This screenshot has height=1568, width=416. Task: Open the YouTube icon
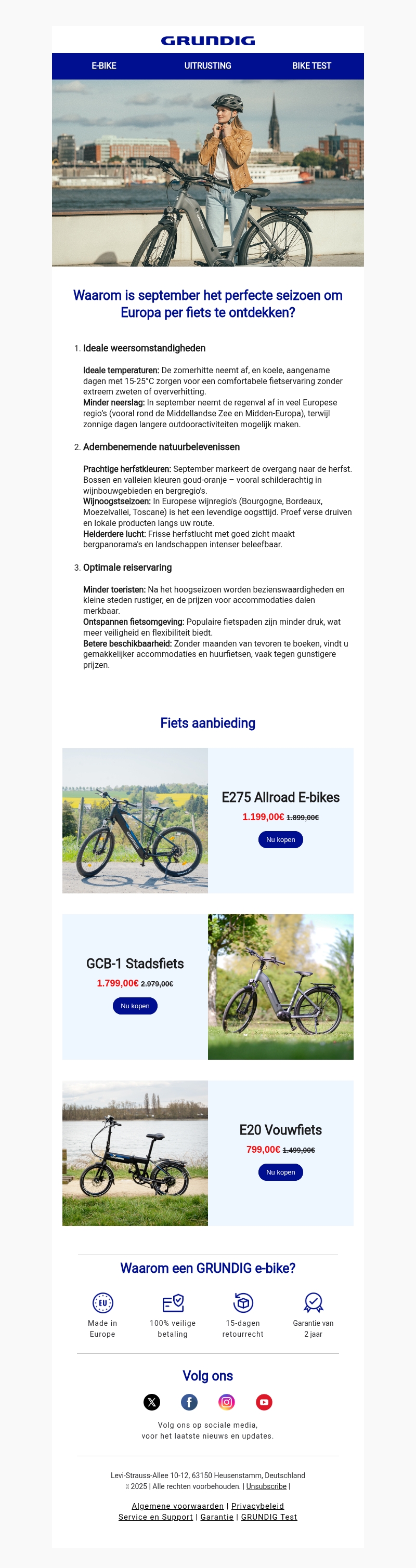click(x=264, y=1402)
